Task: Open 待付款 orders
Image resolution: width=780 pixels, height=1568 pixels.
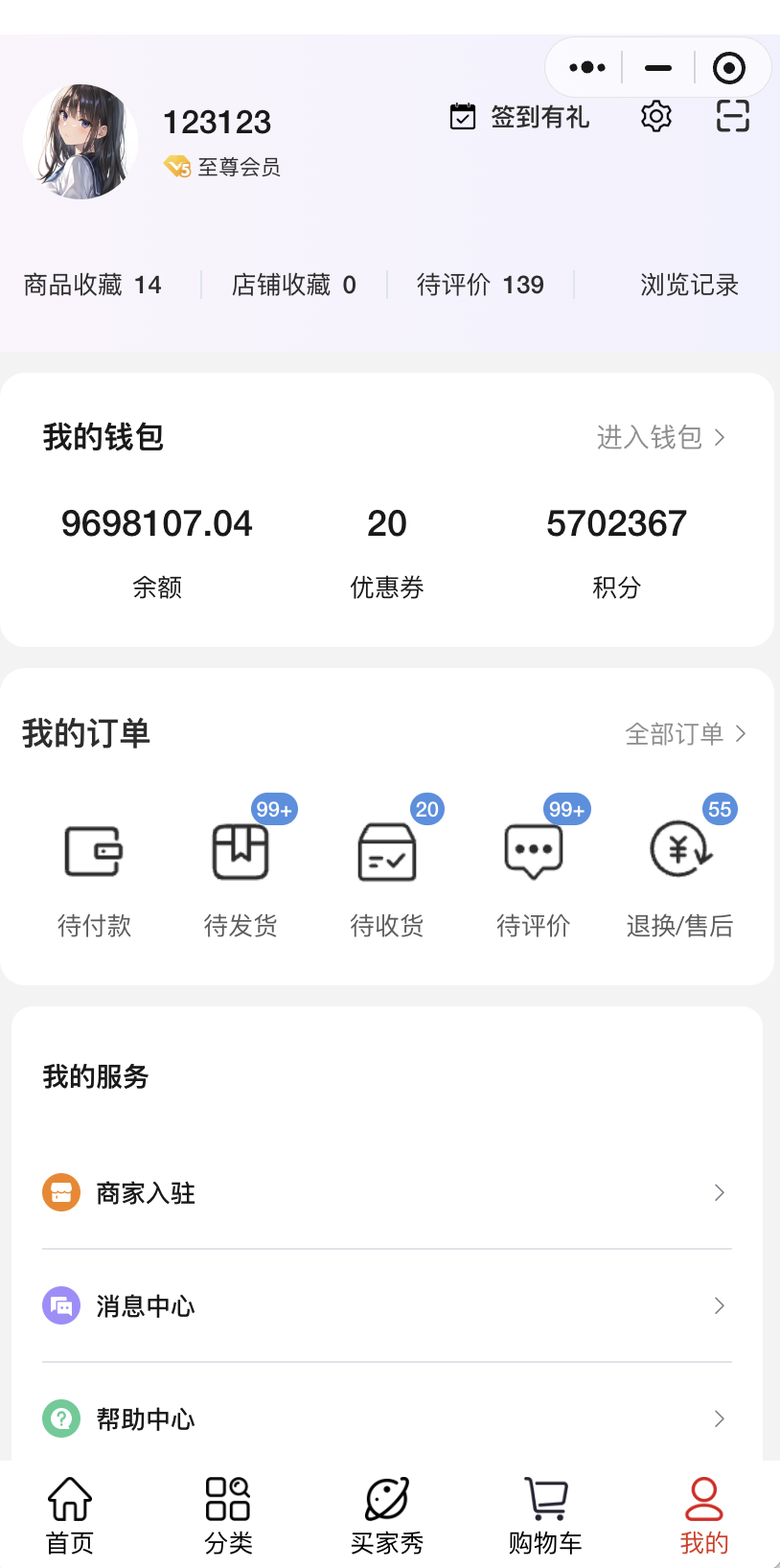Action: point(94,879)
